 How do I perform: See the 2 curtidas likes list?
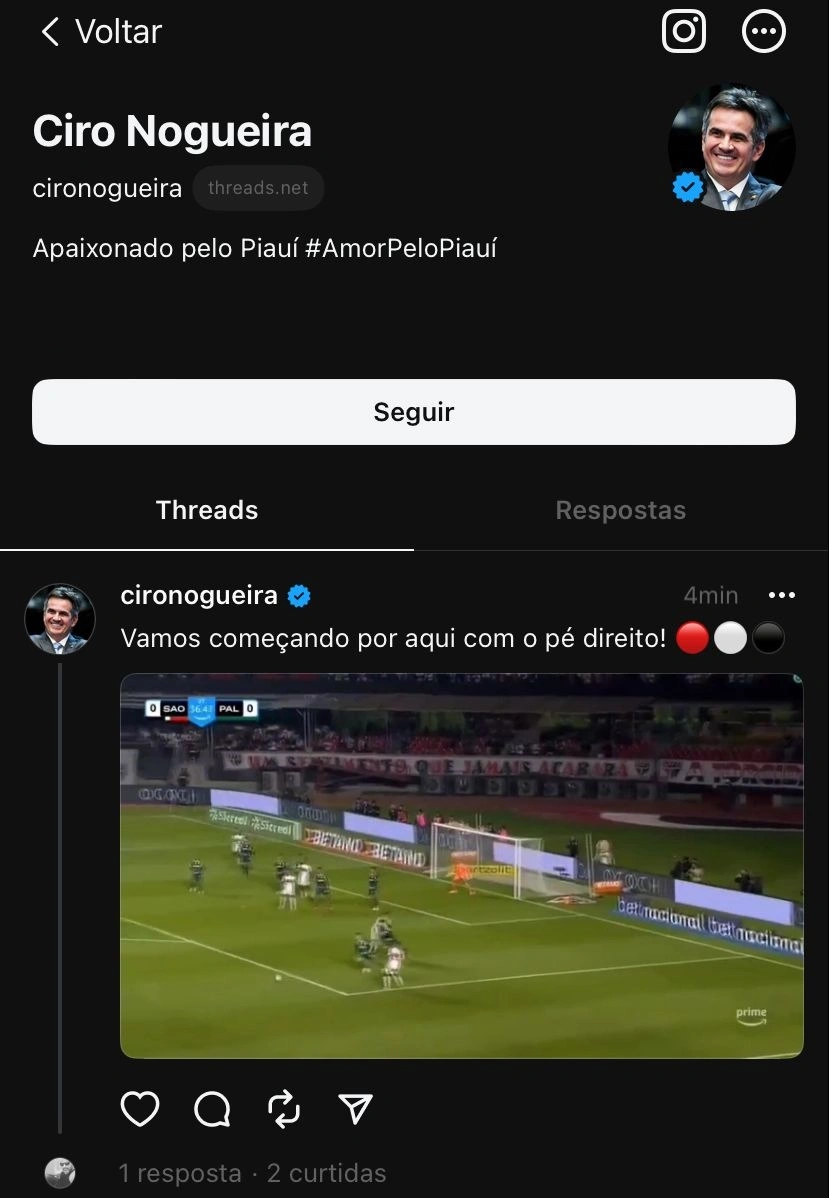(x=326, y=1173)
